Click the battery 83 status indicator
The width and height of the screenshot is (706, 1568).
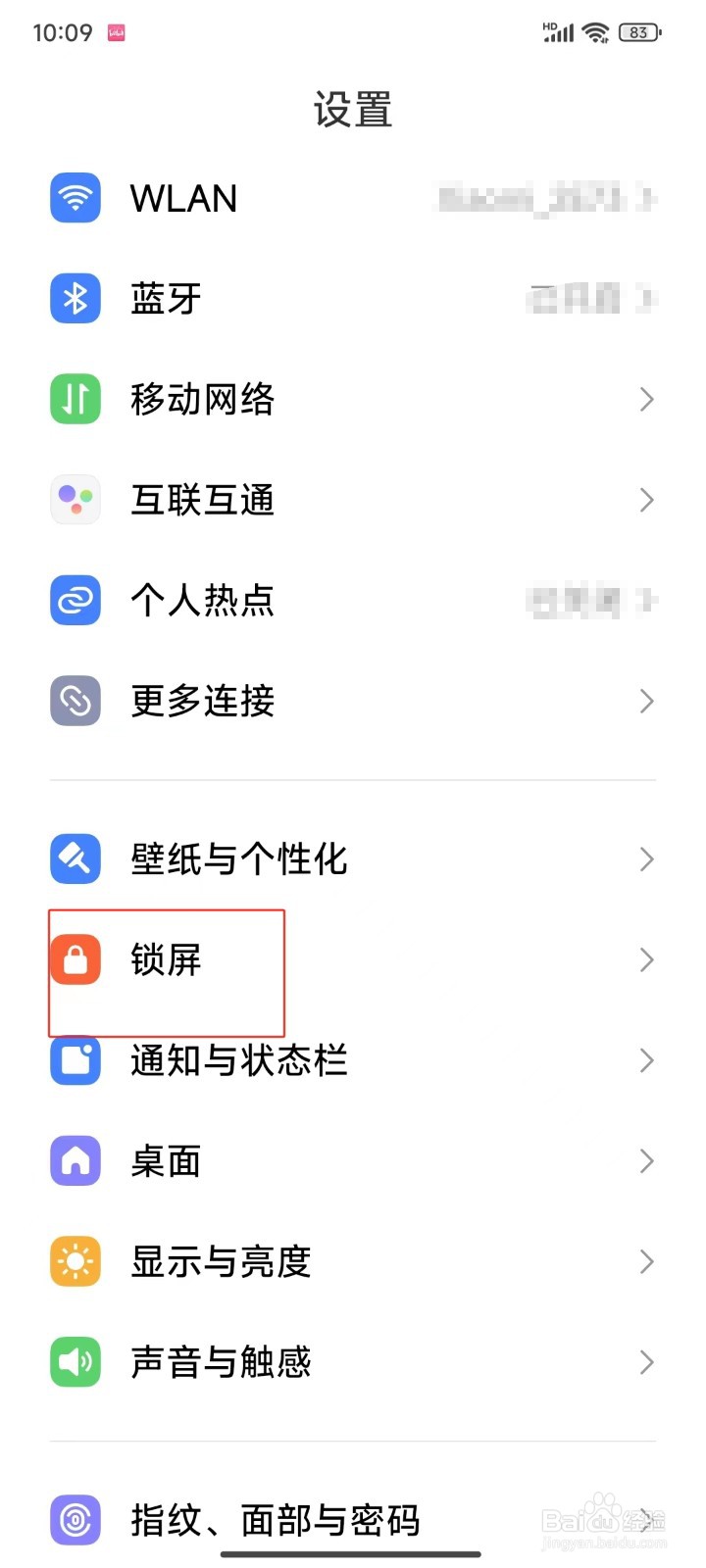coord(636,32)
